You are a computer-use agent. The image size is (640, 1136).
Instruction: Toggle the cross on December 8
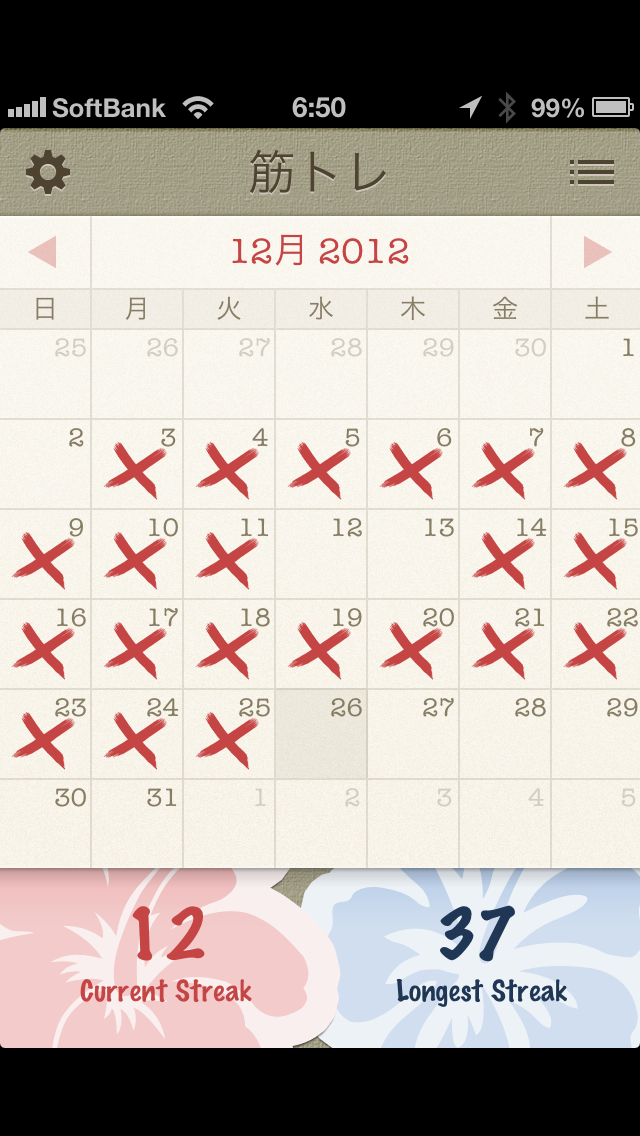pyautogui.click(x=596, y=465)
